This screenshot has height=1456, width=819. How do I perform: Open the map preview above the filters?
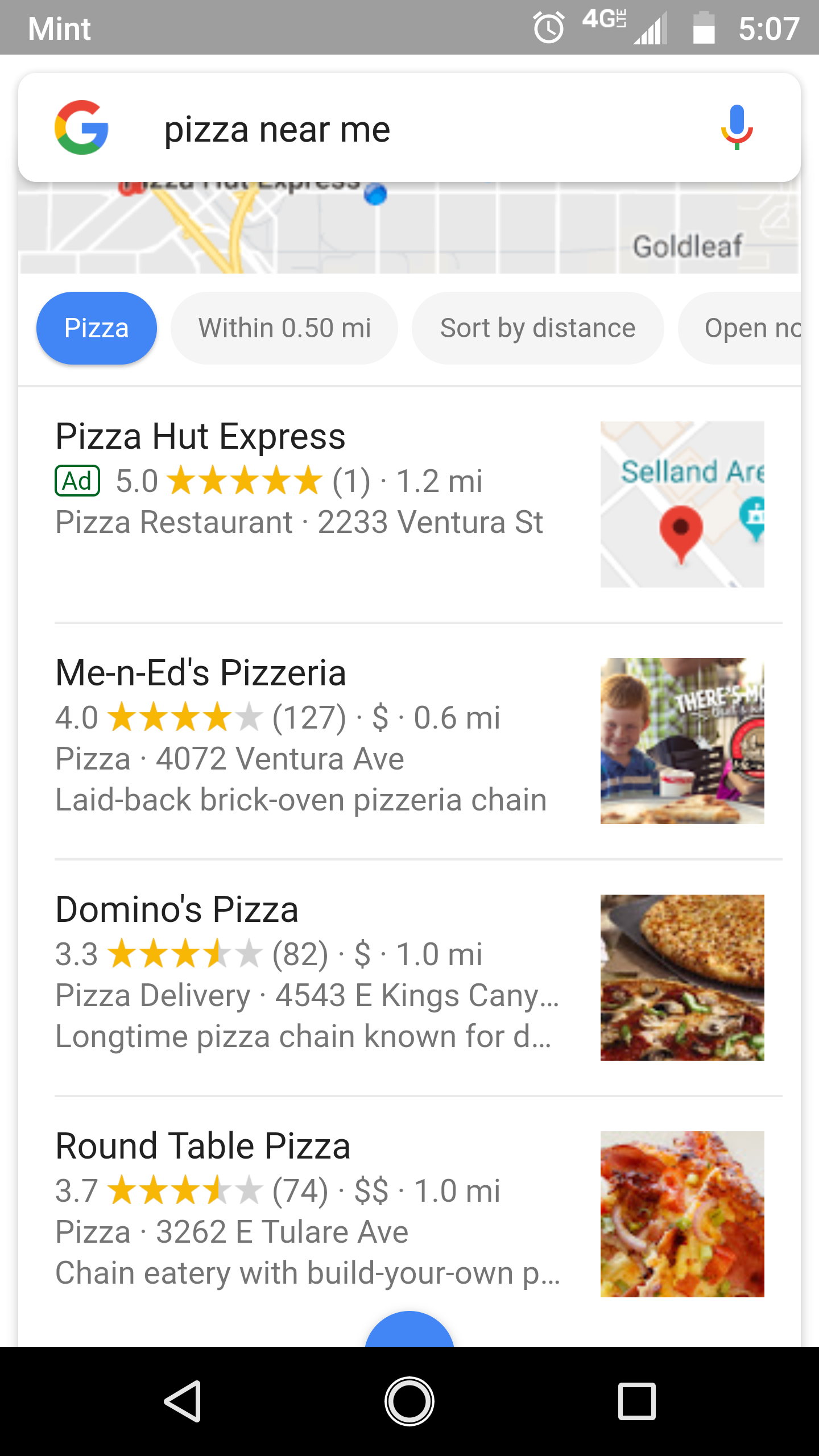(x=409, y=233)
